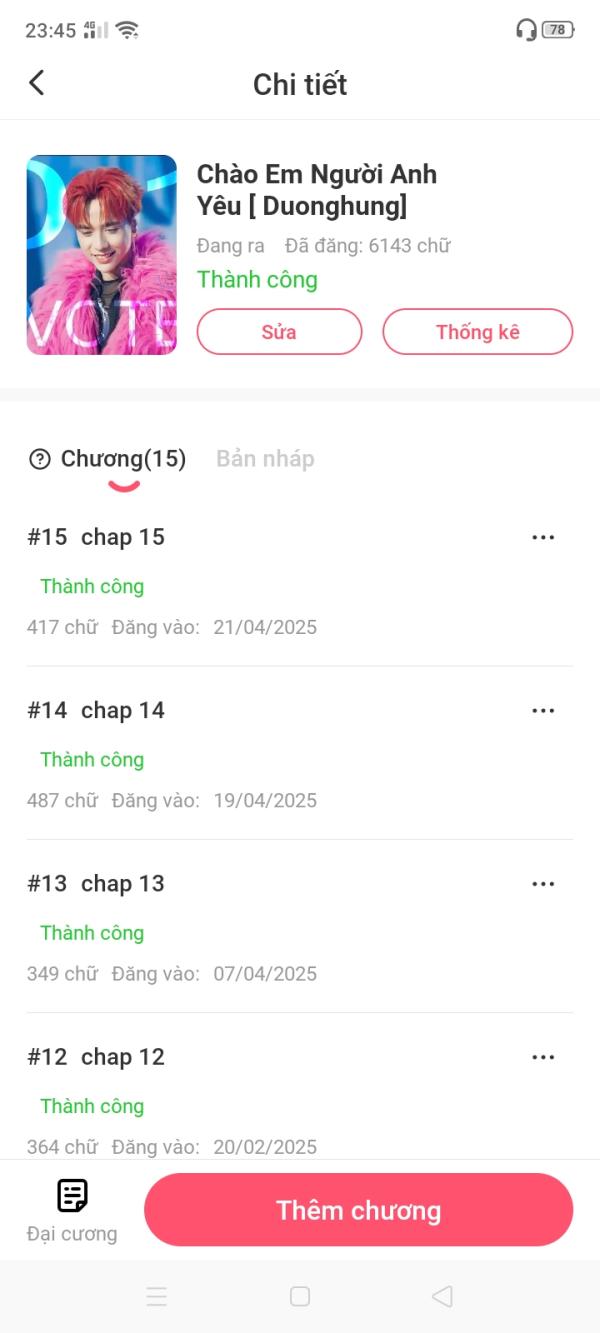Open recent apps from navigation bar
This screenshot has width=600, height=1333.
[157, 1297]
